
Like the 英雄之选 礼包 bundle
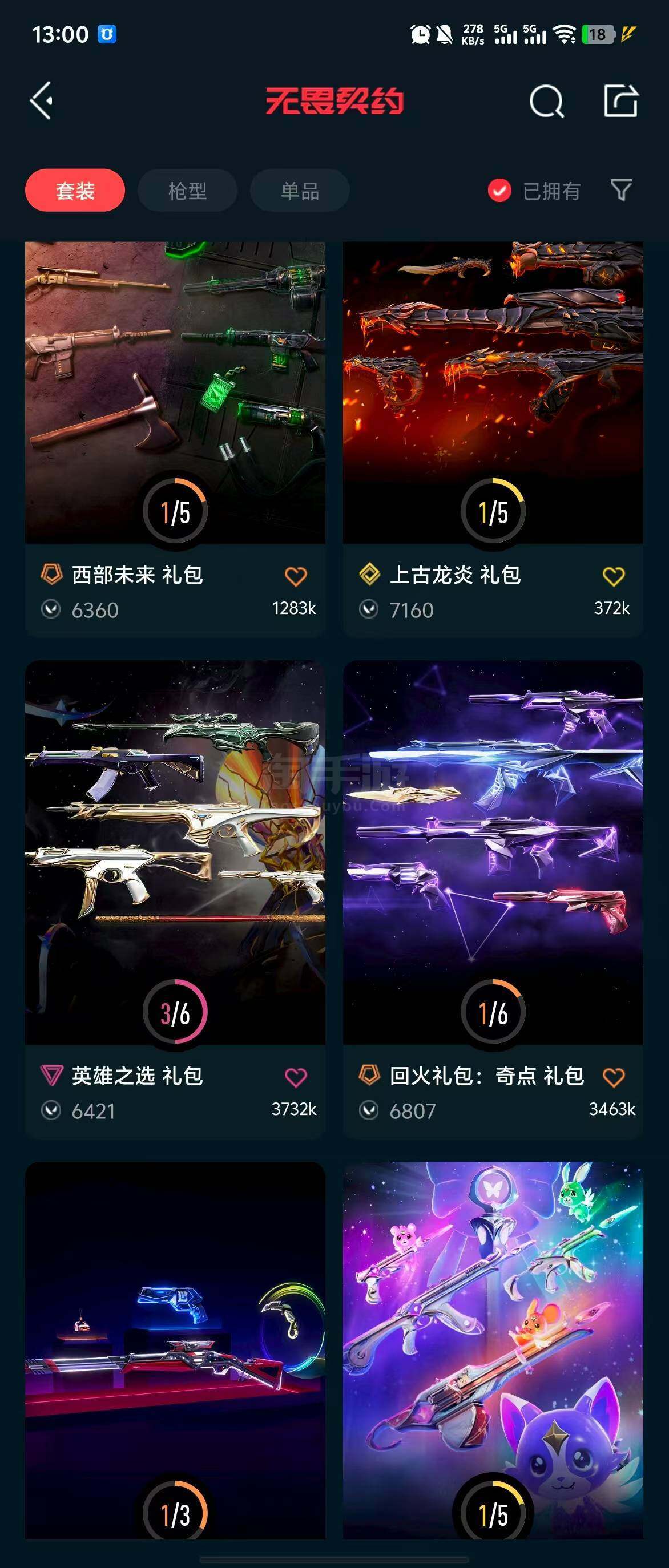(296, 1077)
